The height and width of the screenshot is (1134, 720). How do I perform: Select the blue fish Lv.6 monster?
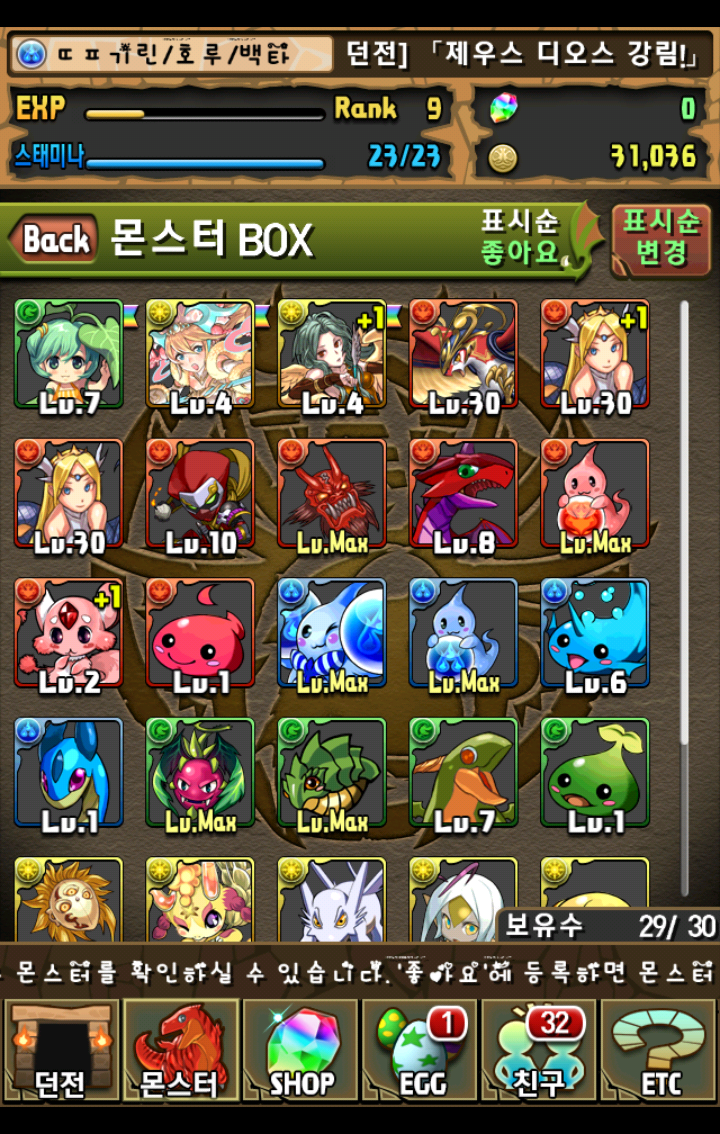point(595,632)
